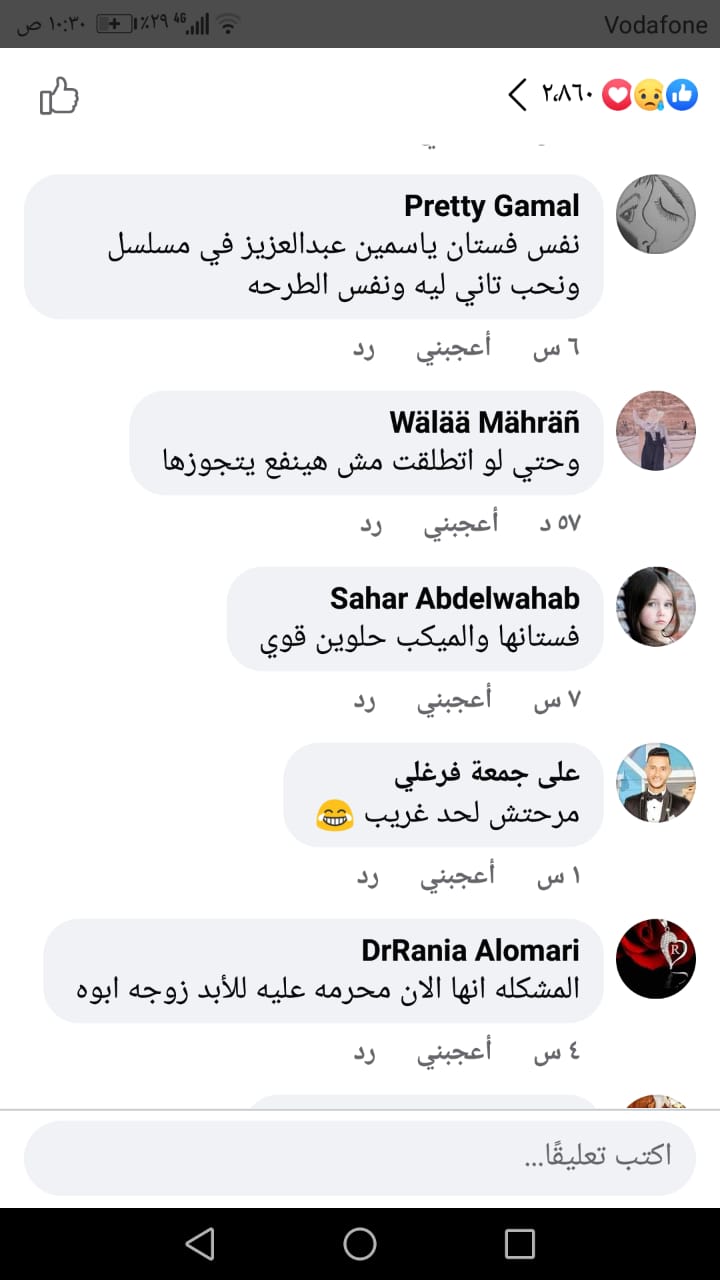Open Pretty Gamal's profile picture

click(x=655, y=214)
